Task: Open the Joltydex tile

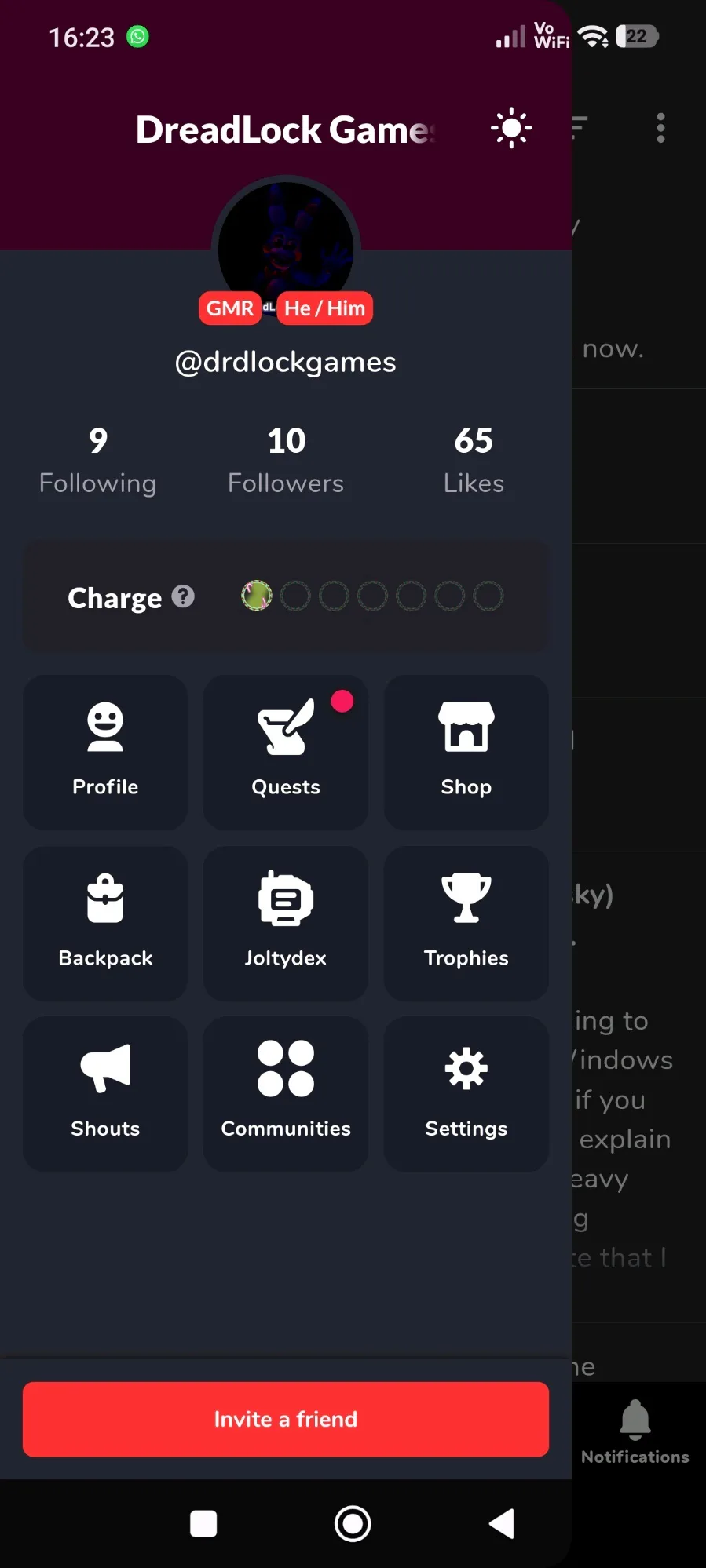Action: (x=285, y=922)
